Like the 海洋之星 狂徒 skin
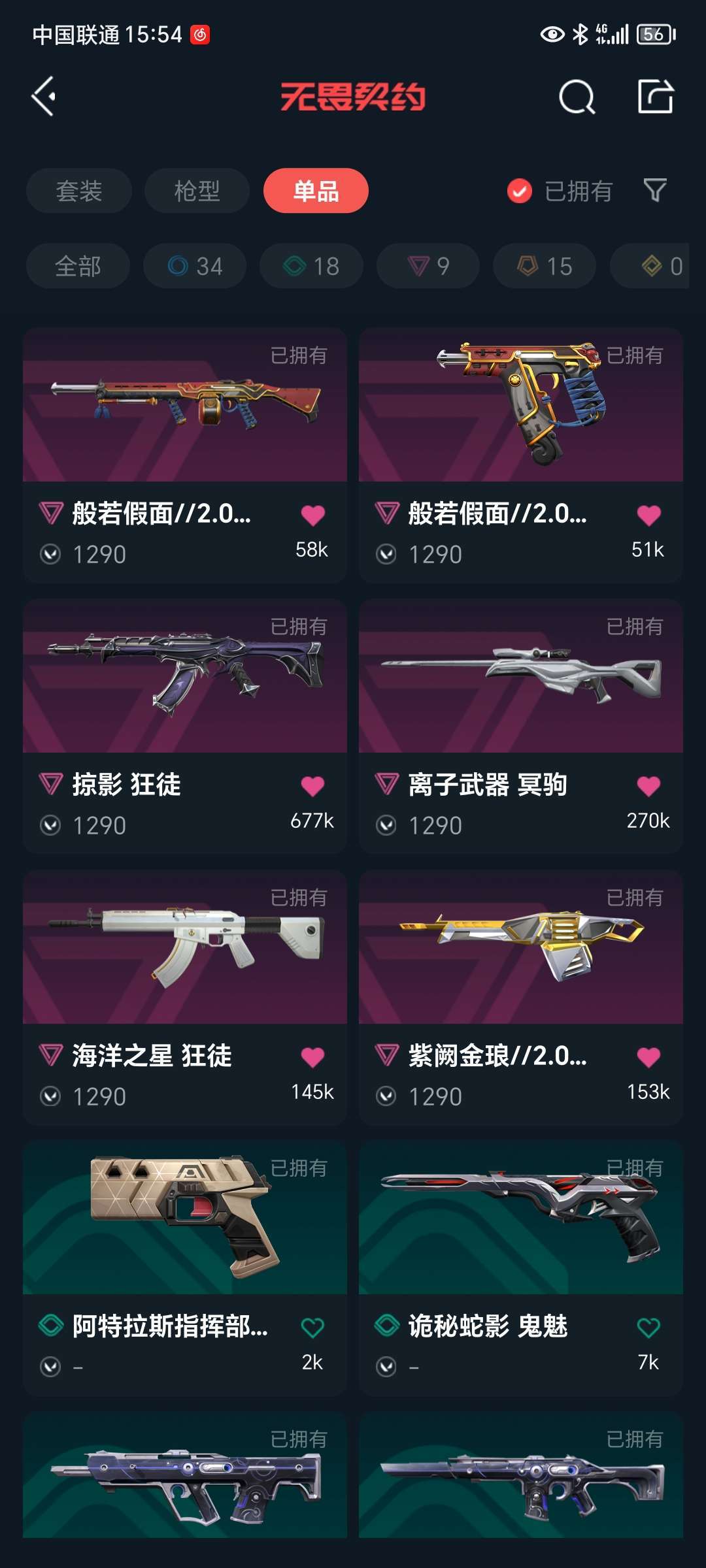 [x=312, y=1057]
